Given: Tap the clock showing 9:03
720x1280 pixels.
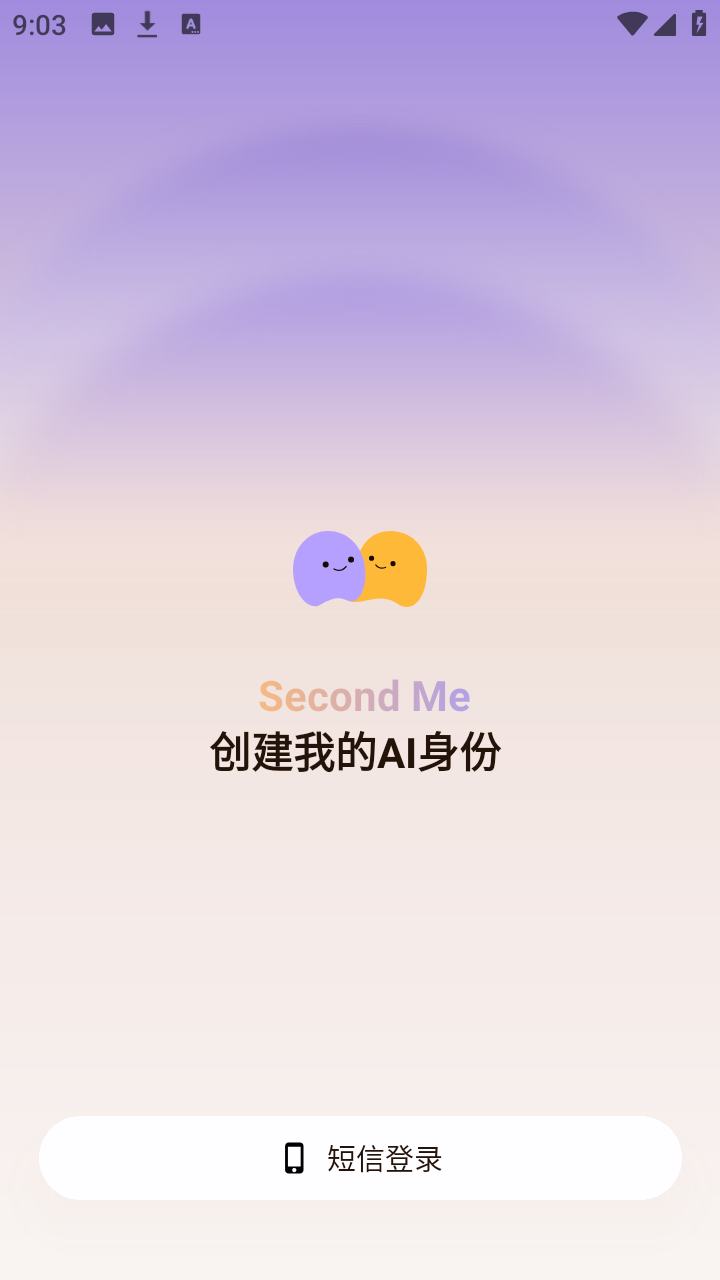Looking at the screenshot, I should click(37, 25).
